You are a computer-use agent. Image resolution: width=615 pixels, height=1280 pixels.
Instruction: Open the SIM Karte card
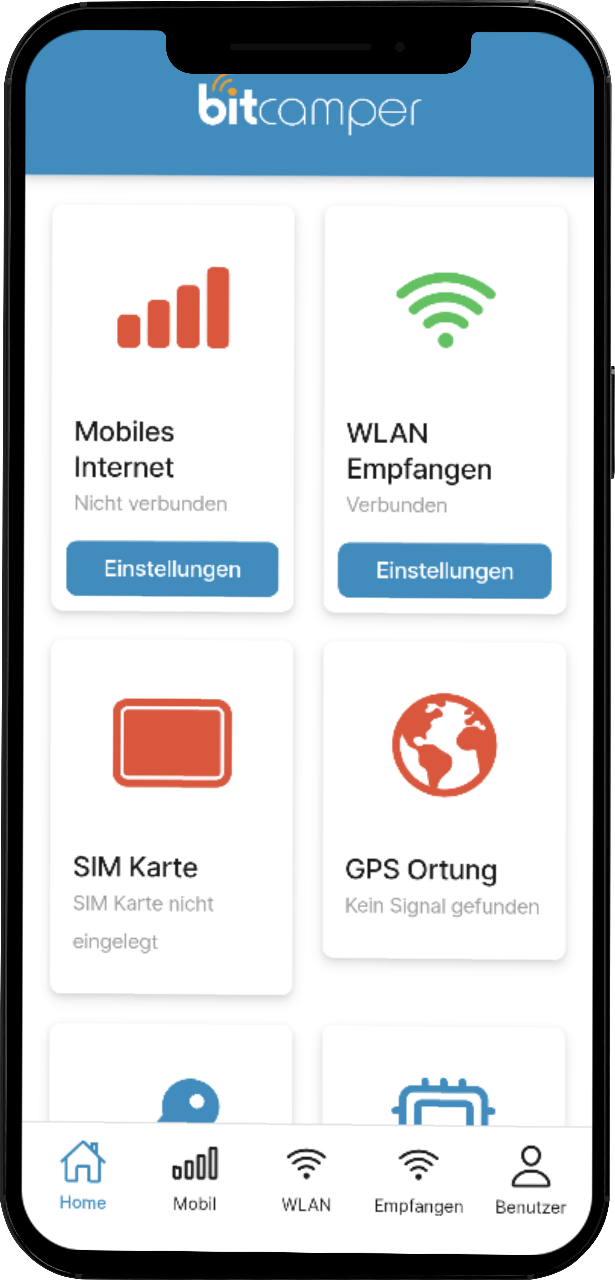[x=171, y=817]
